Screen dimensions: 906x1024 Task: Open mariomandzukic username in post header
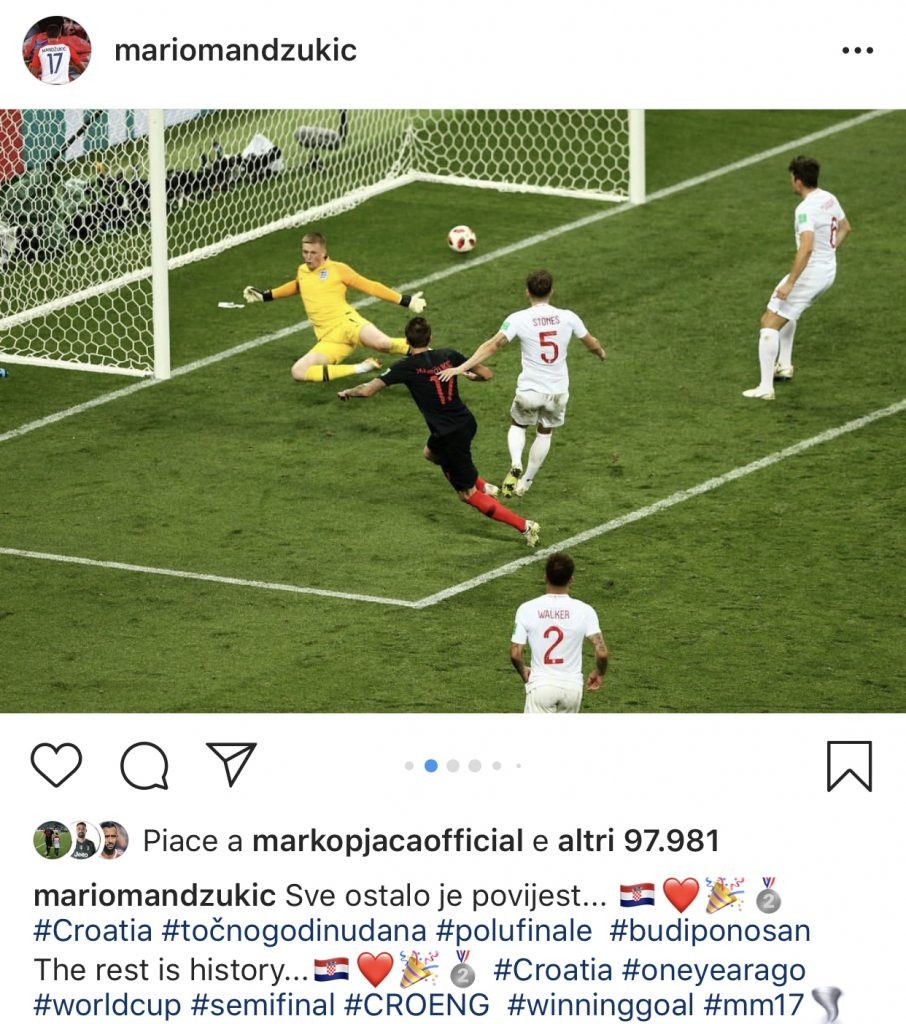coord(235,51)
